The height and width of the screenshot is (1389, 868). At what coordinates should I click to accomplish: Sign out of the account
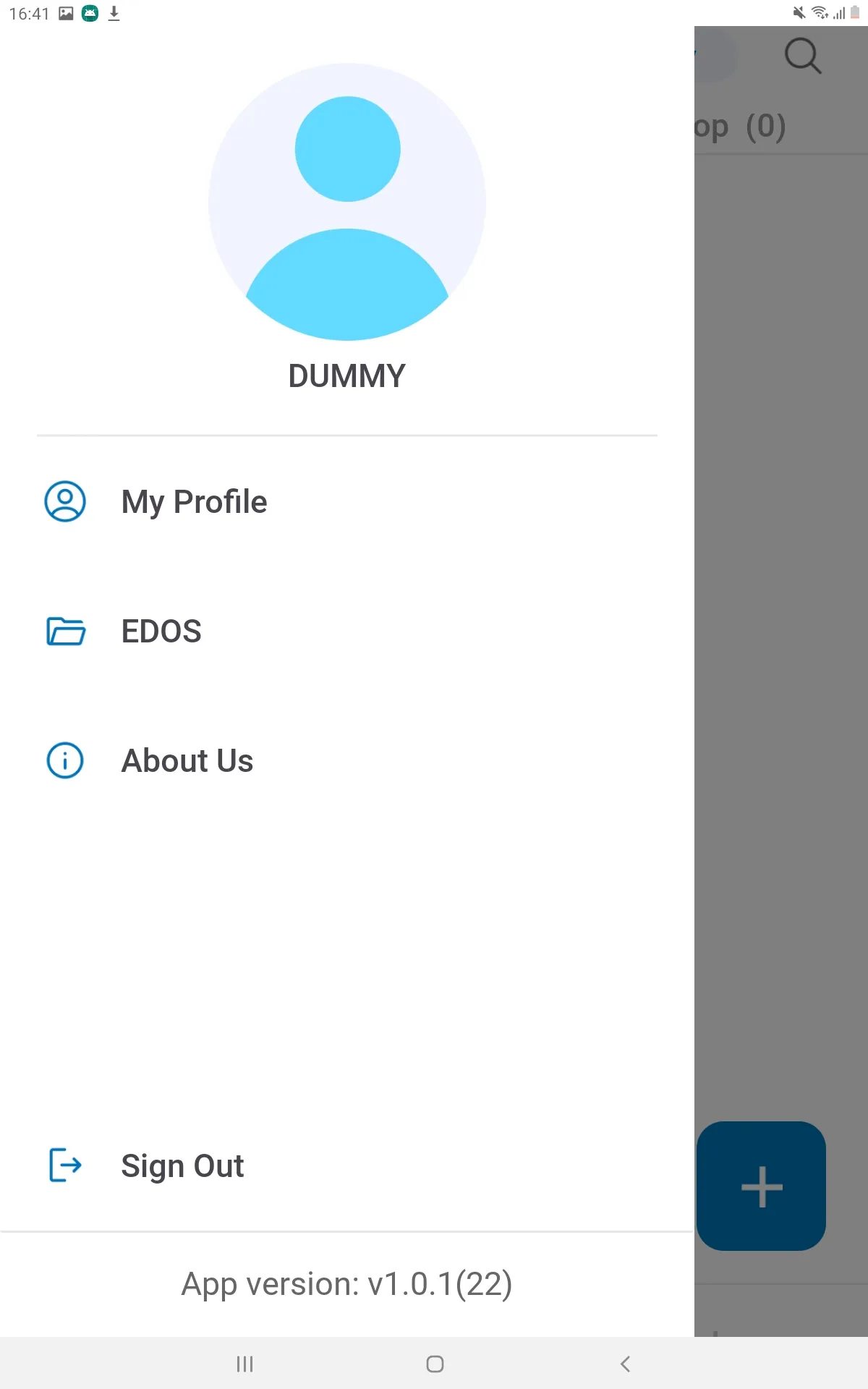182,1165
